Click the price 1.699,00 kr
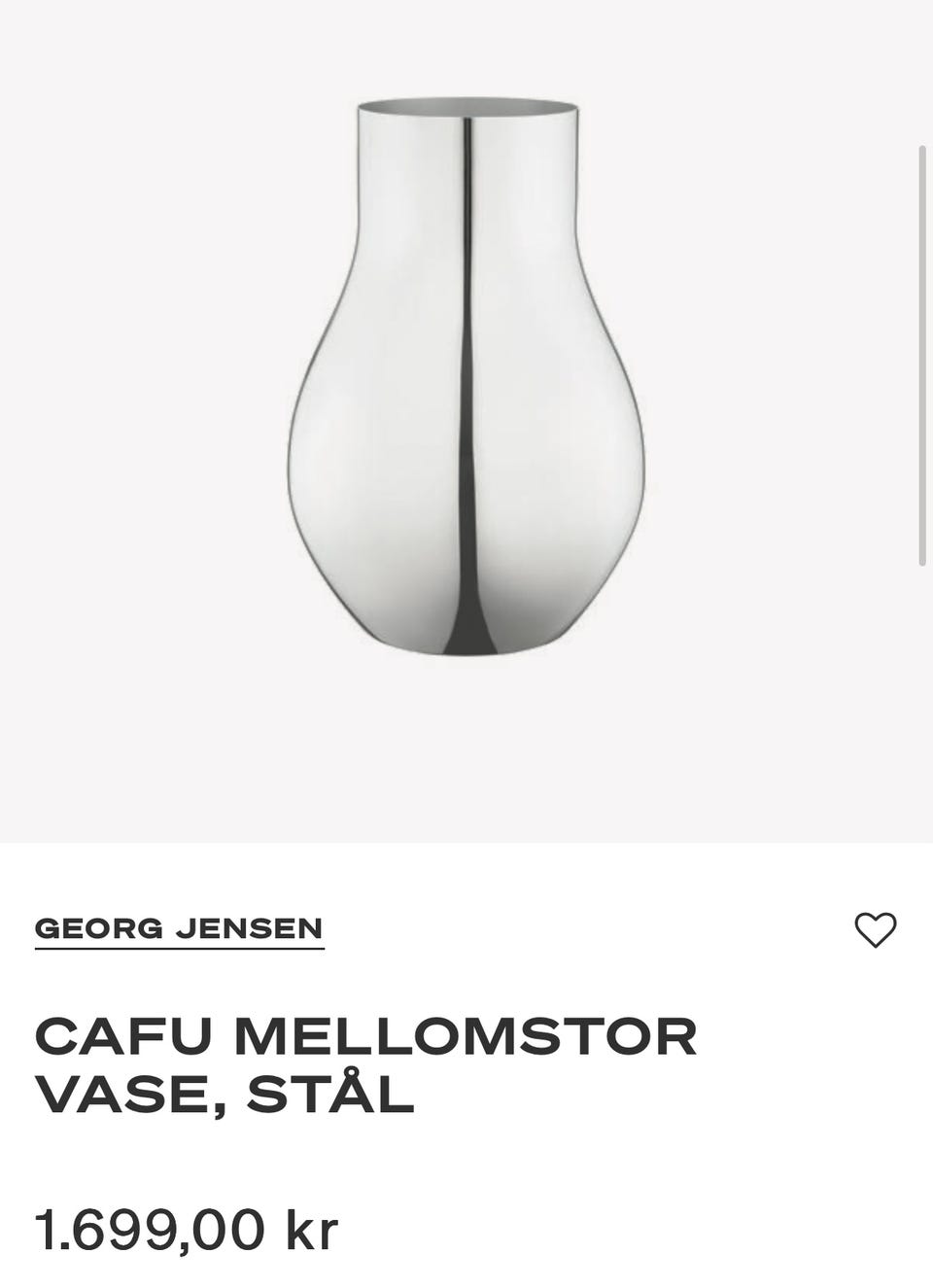The width and height of the screenshot is (933, 1288). coord(188,1228)
